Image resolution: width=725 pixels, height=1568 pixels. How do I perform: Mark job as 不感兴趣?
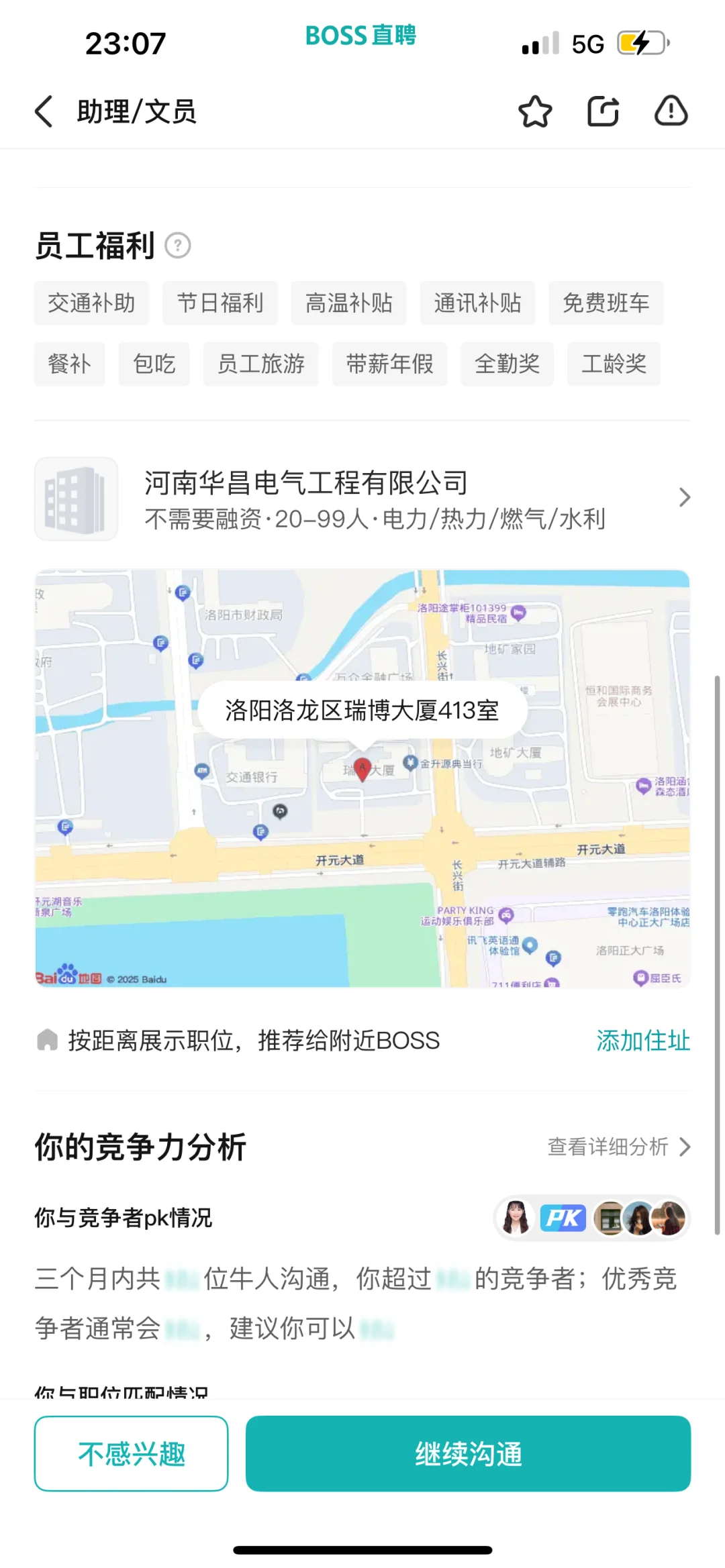tap(132, 1453)
